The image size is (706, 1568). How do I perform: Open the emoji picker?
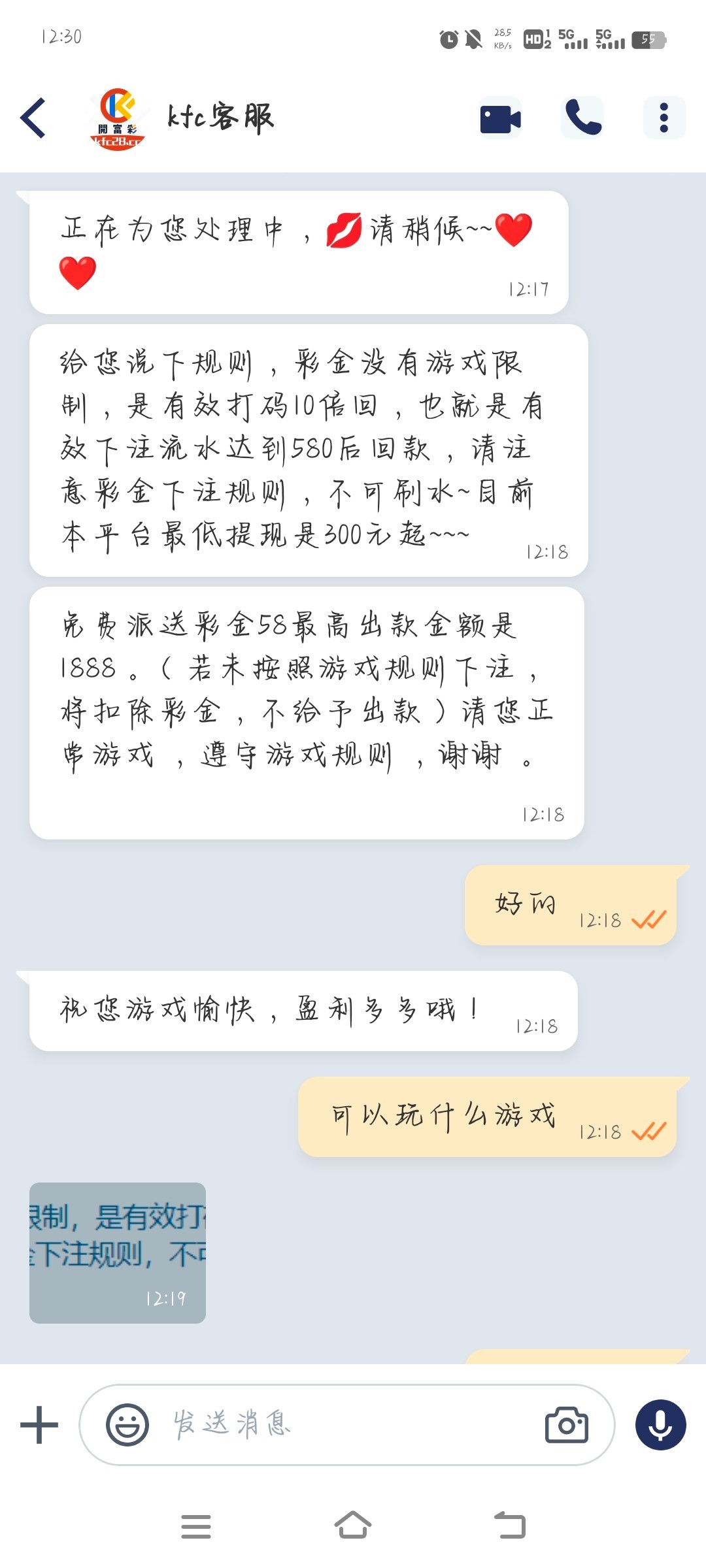pyautogui.click(x=127, y=1424)
